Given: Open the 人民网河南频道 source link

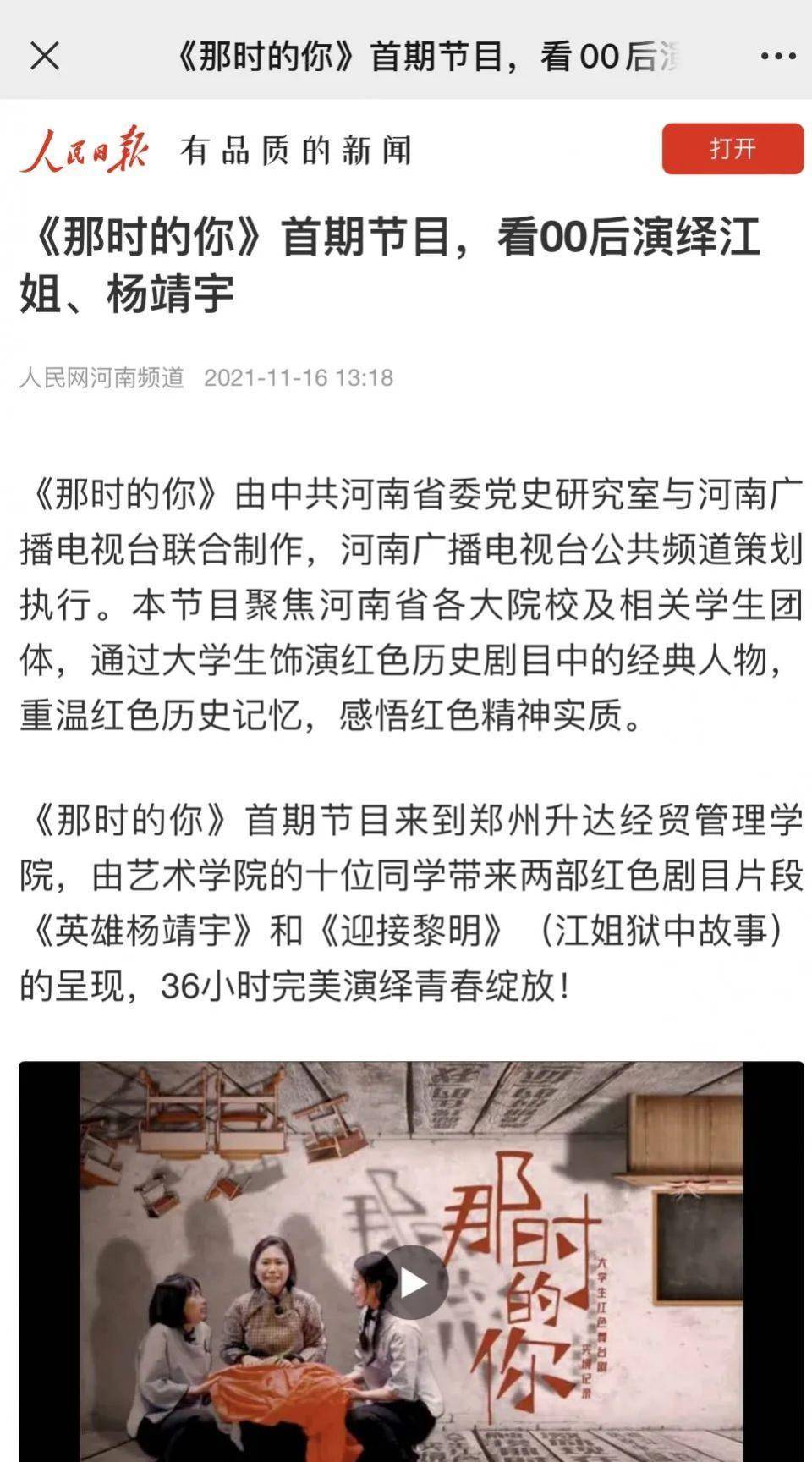Looking at the screenshot, I should pos(101,378).
